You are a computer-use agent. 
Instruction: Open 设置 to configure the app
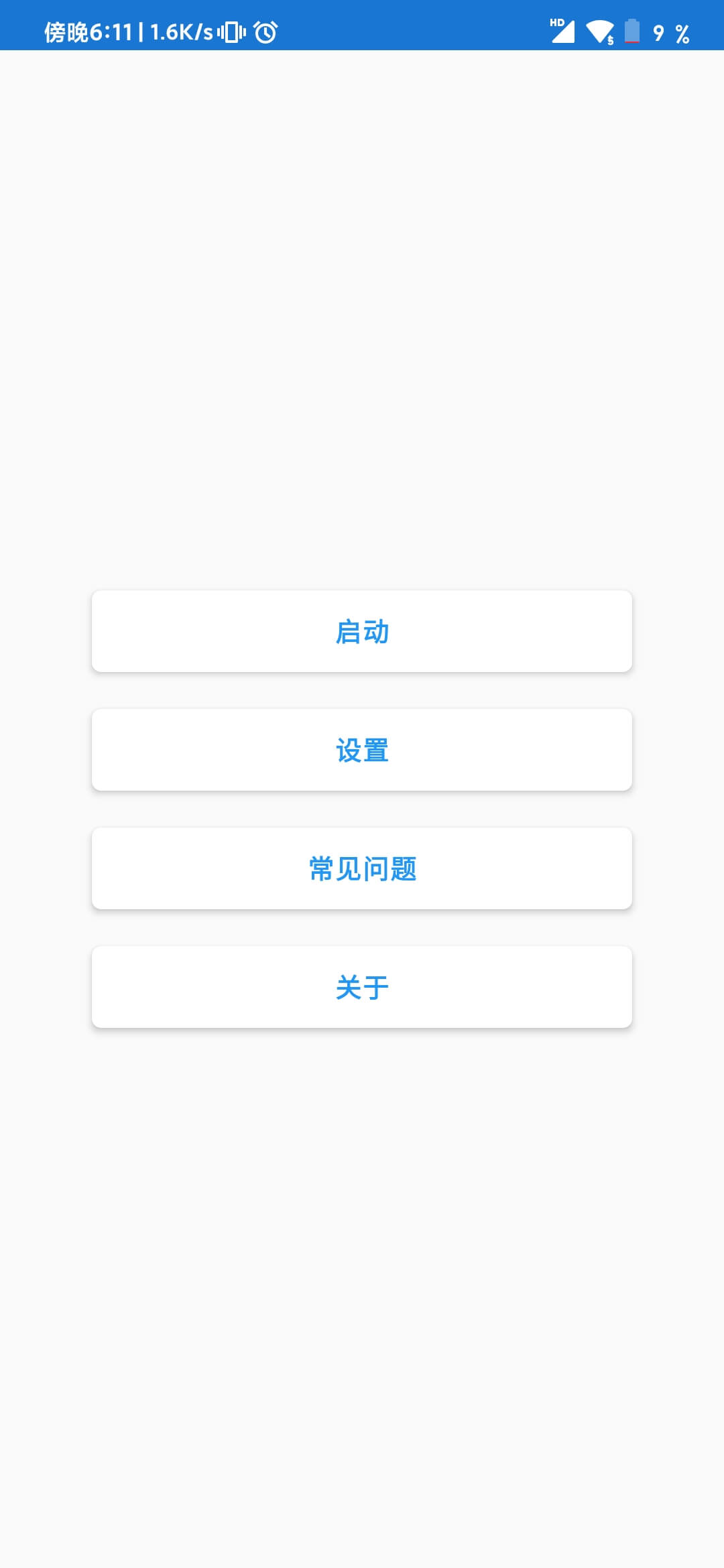[362, 749]
